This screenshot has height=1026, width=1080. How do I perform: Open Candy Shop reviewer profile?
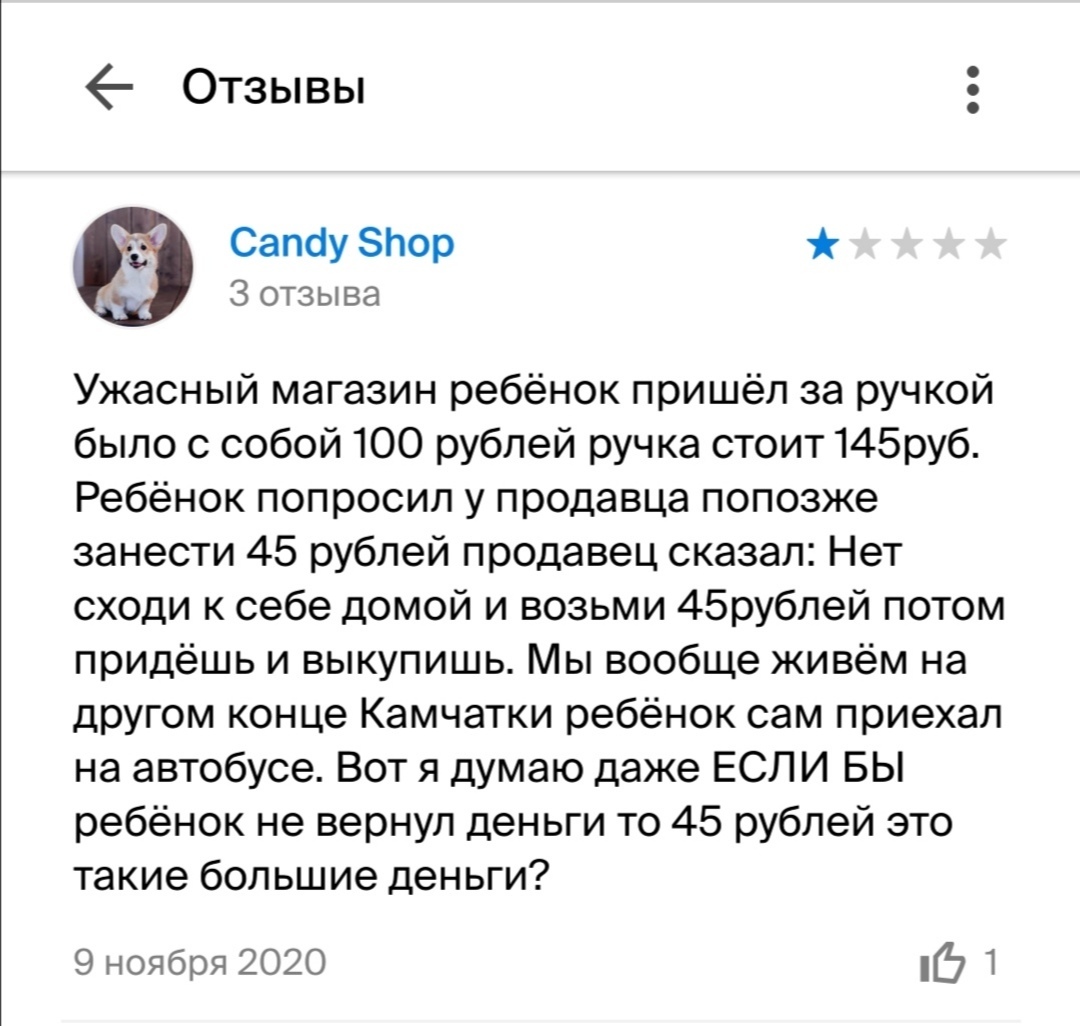click(341, 243)
